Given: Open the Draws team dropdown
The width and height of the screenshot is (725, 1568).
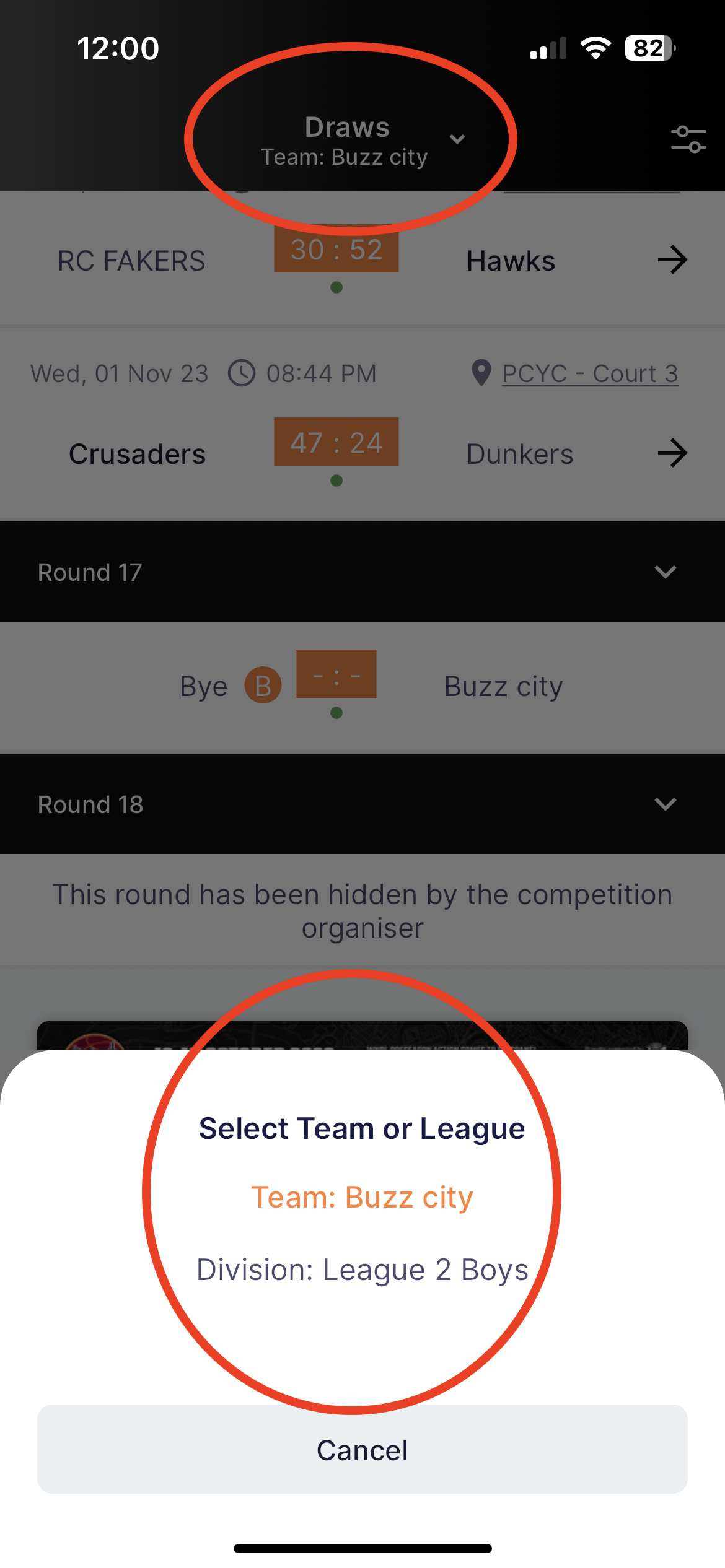Looking at the screenshot, I should 362,140.
